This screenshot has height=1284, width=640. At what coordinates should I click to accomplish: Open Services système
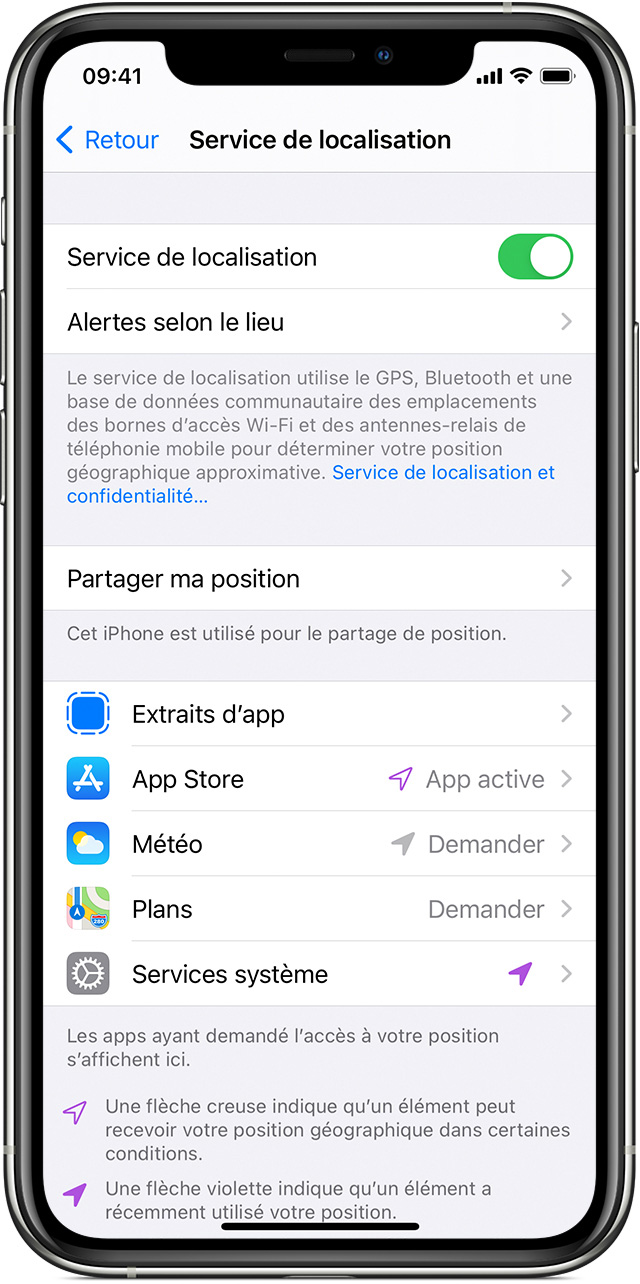(x=319, y=974)
